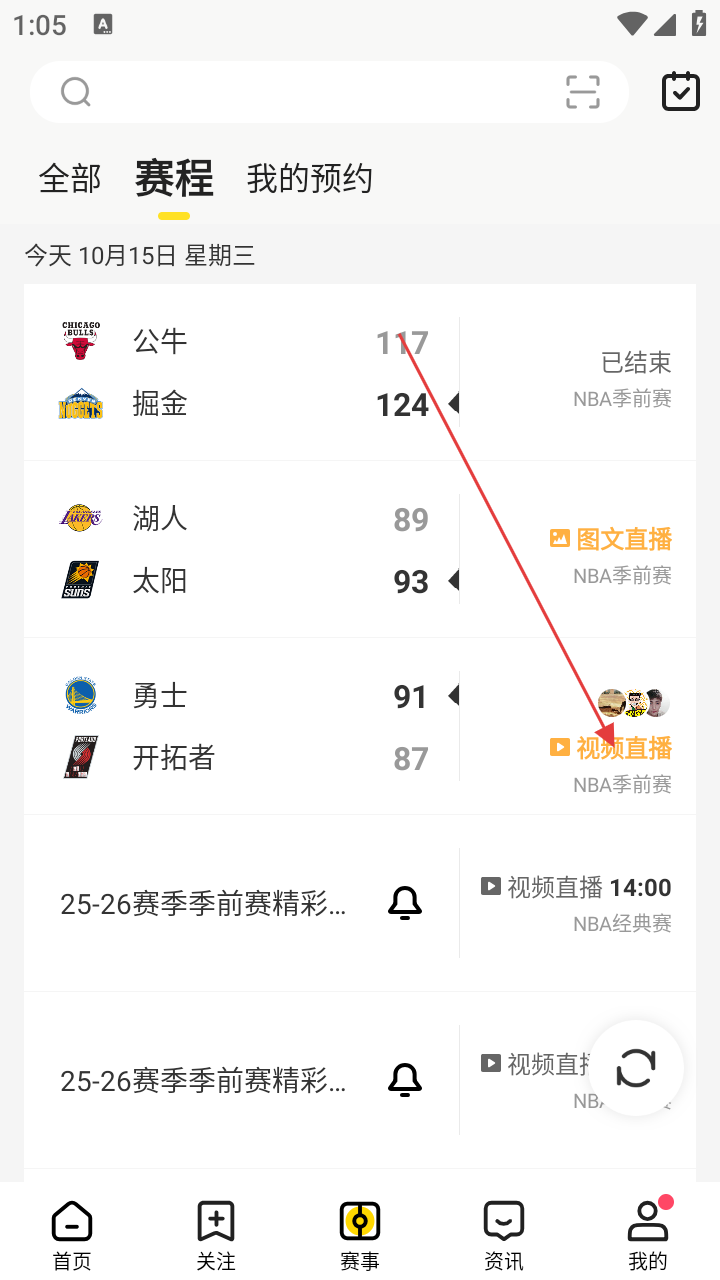720x1280 pixels.
Task: Open the scan icon in search bar
Action: tap(582, 92)
